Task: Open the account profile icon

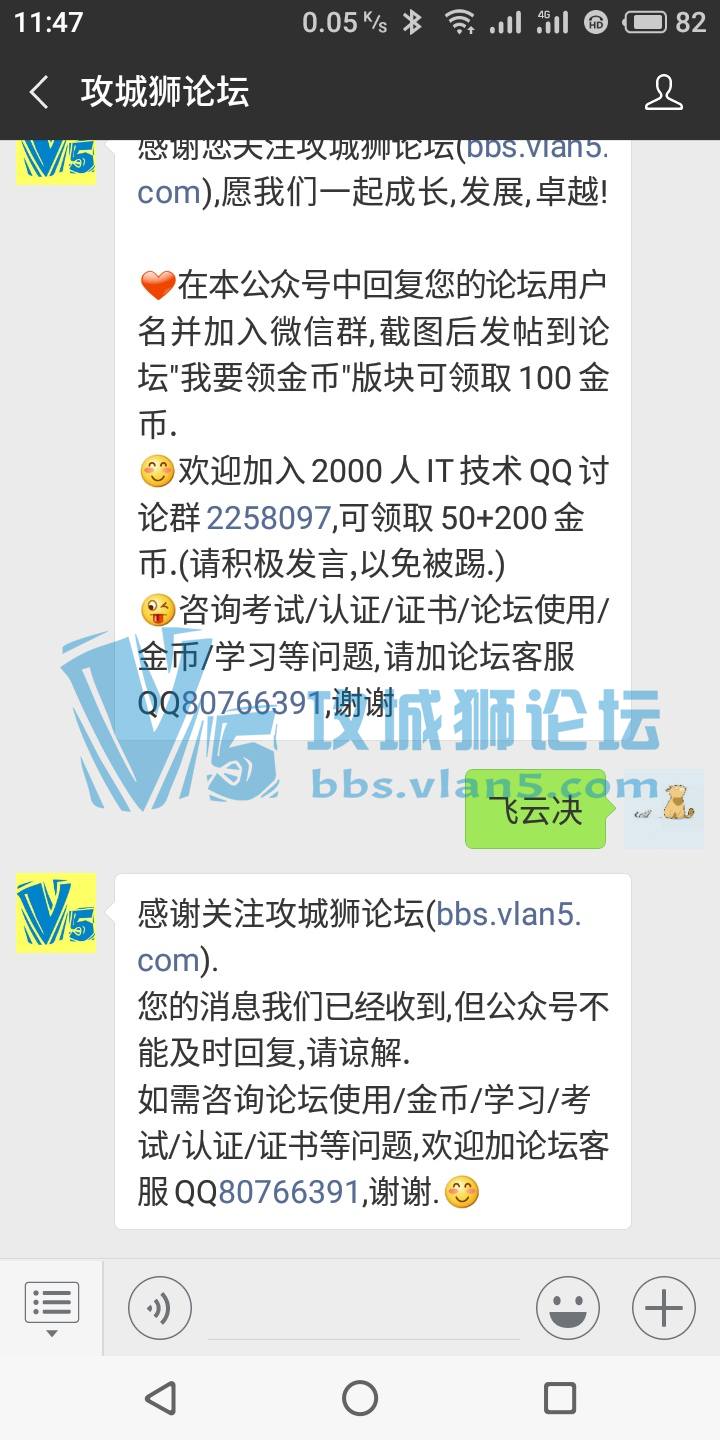Action: [x=663, y=93]
